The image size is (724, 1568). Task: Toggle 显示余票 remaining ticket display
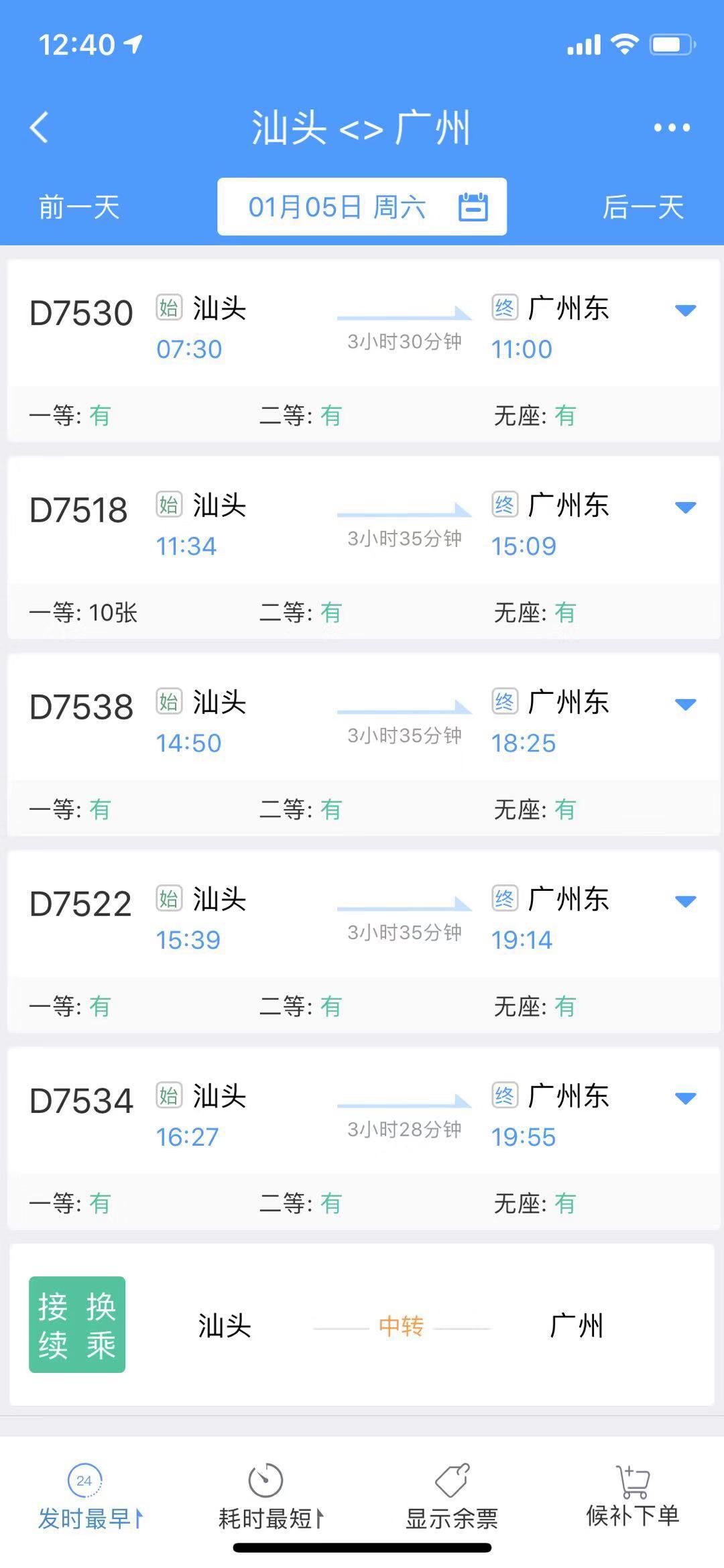point(450,1502)
